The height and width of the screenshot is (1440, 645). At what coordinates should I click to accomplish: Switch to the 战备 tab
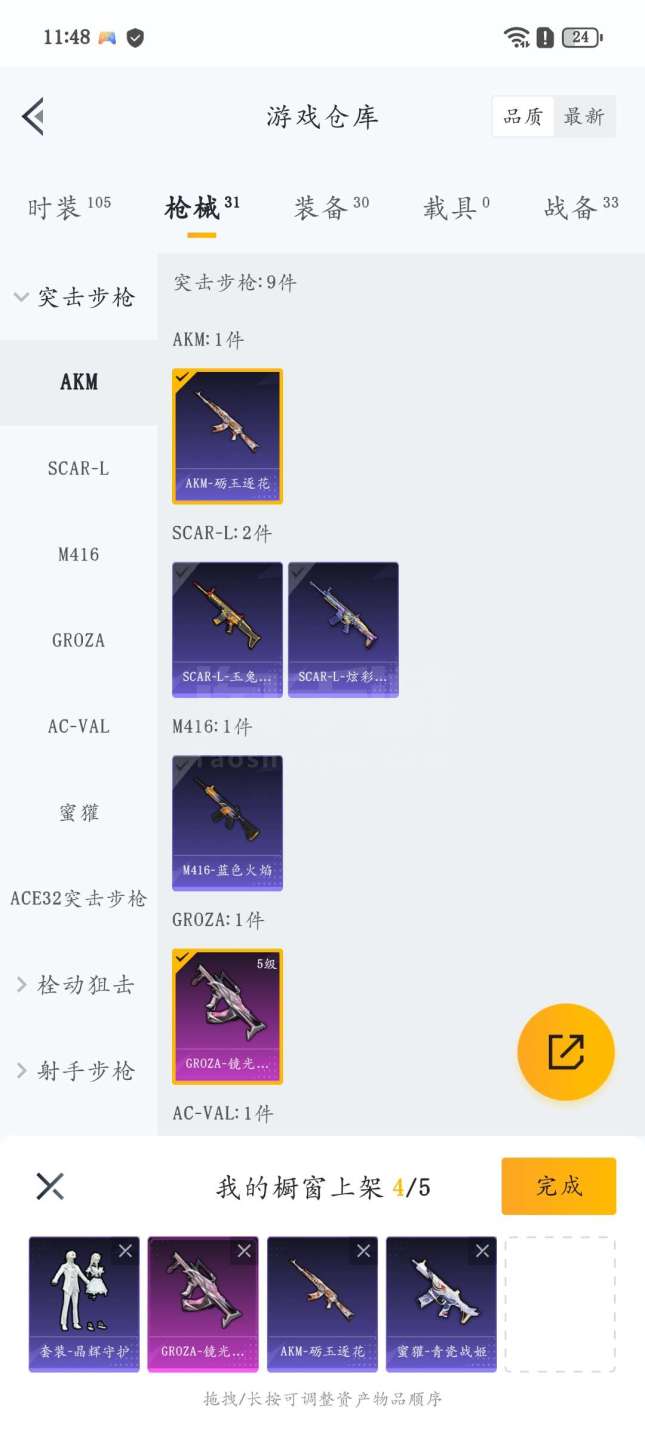click(580, 207)
